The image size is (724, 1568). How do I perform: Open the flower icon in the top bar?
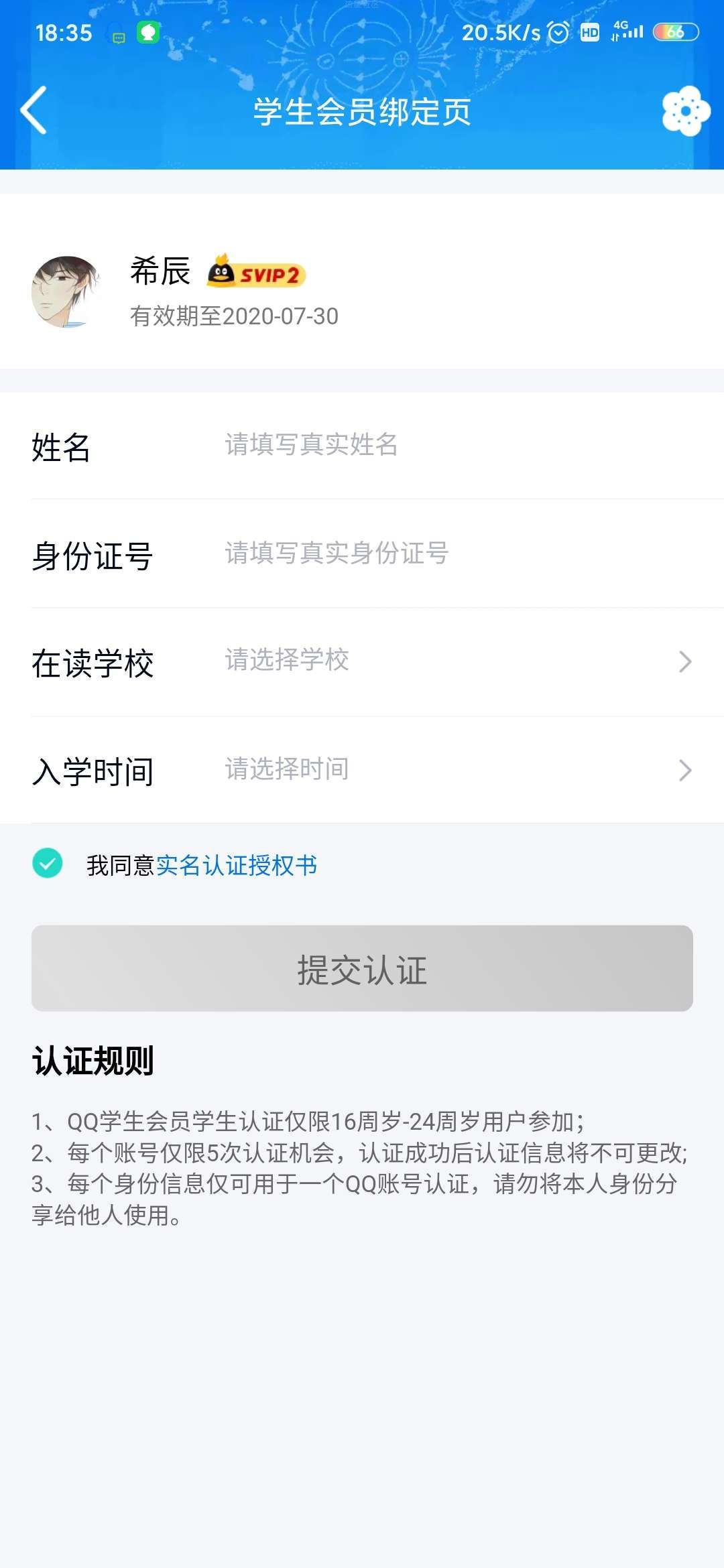(686, 111)
